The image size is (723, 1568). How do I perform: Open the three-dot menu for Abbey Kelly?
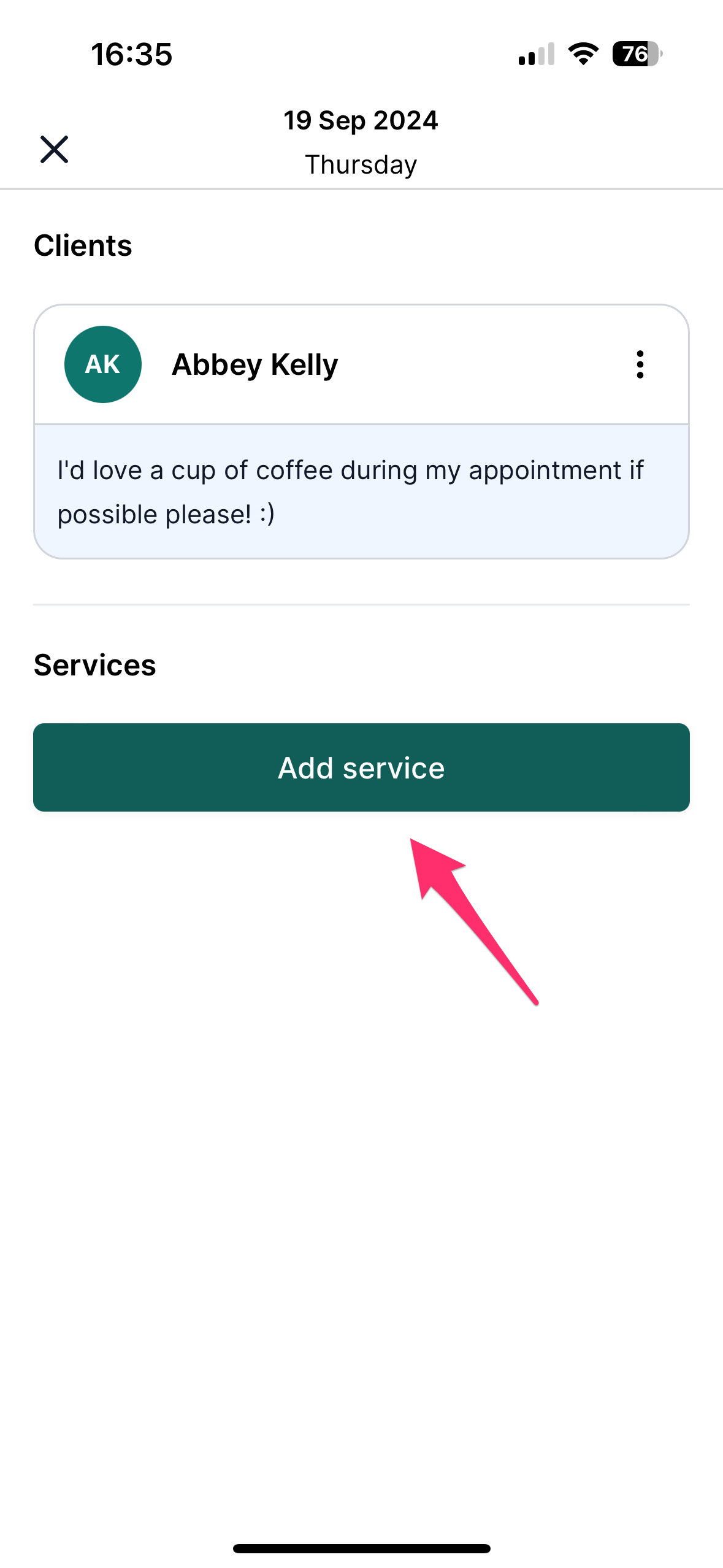click(x=640, y=364)
